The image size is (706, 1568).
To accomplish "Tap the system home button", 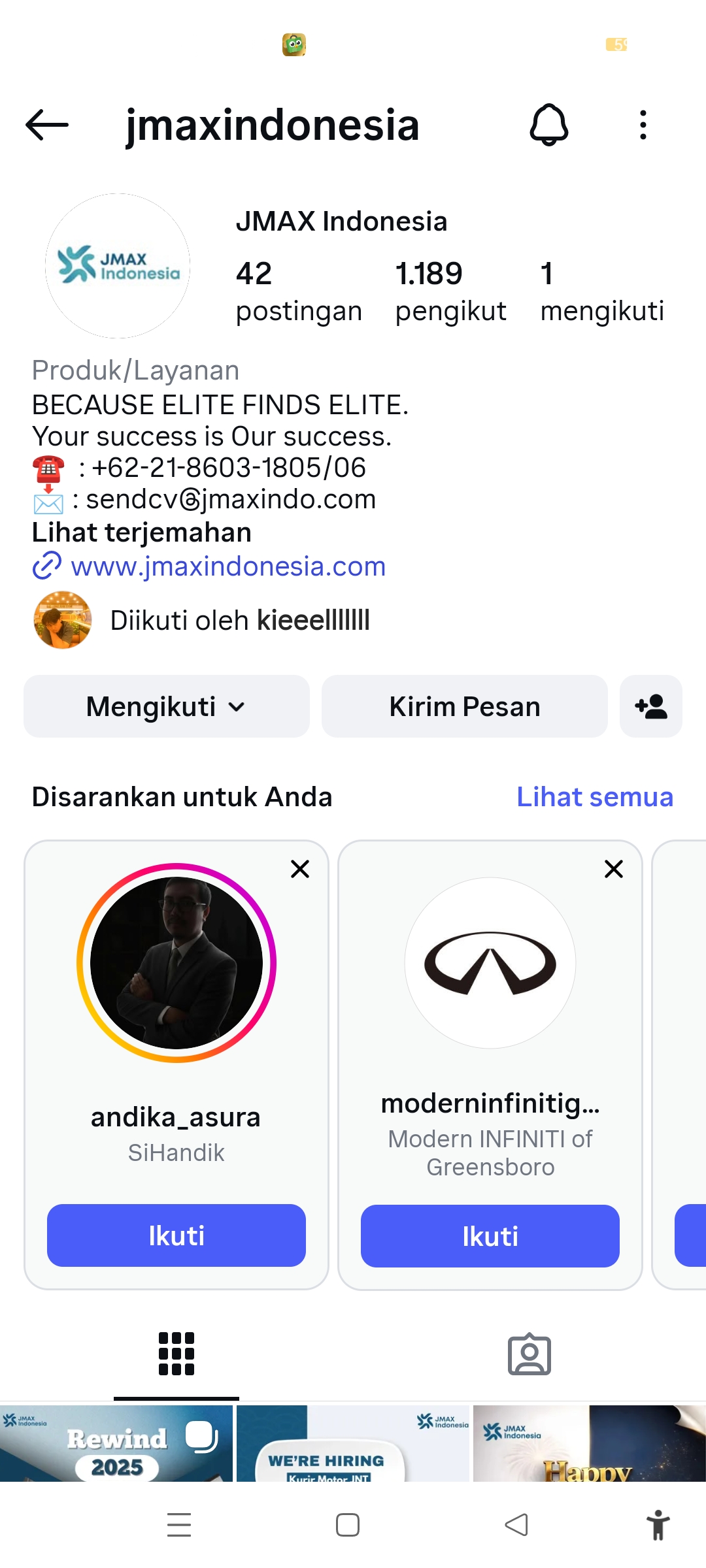I will point(348,1525).
